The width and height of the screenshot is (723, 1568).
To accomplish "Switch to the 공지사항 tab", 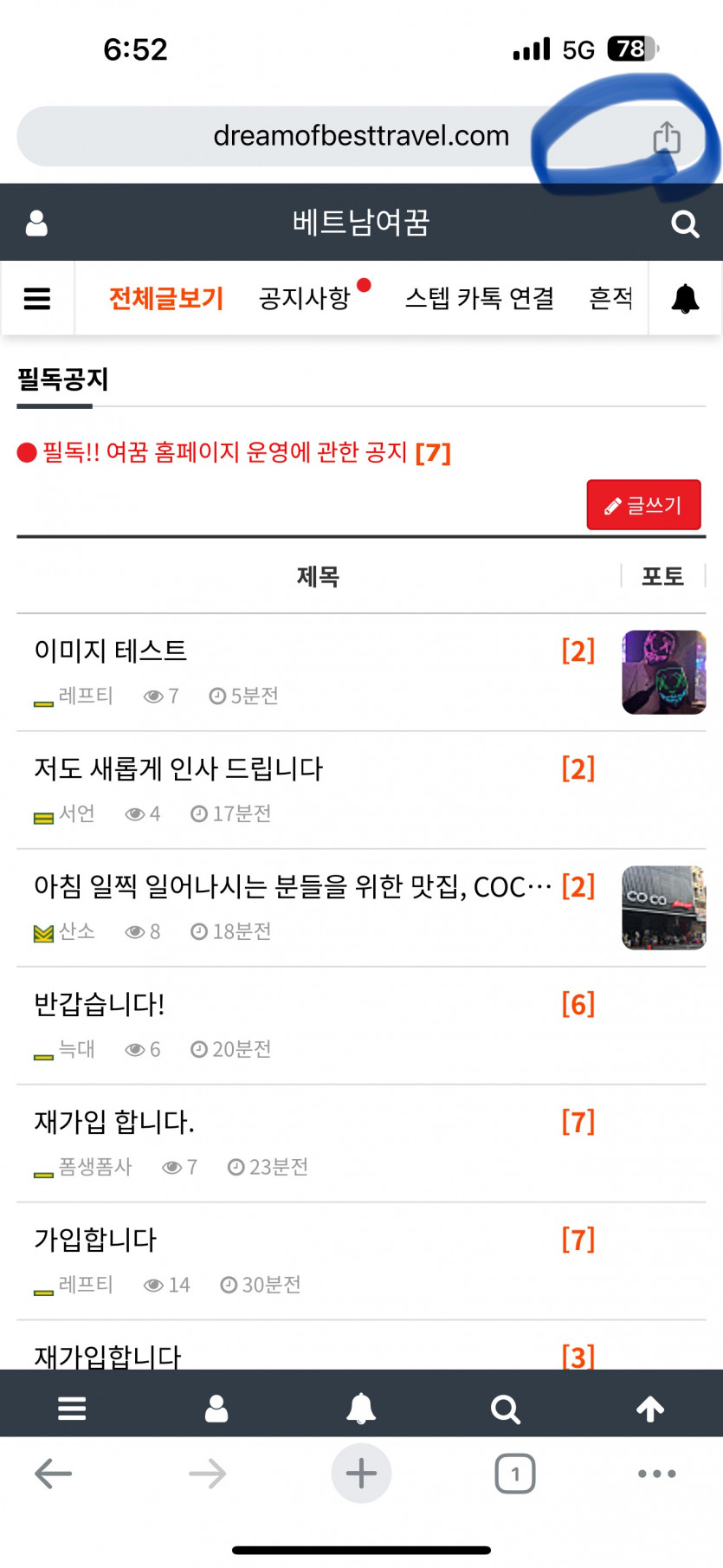I will click(305, 299).
